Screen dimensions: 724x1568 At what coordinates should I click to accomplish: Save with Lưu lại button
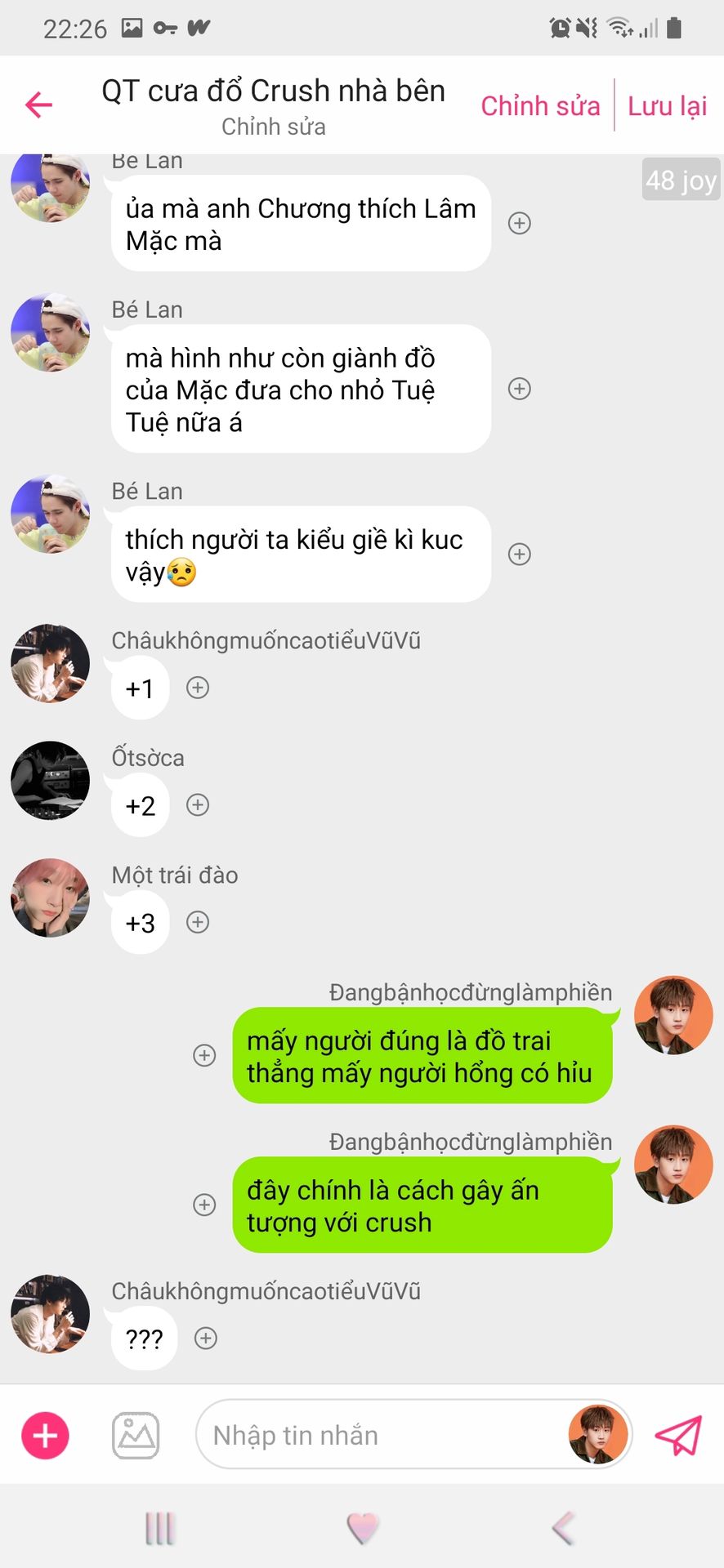click(667, 105)
